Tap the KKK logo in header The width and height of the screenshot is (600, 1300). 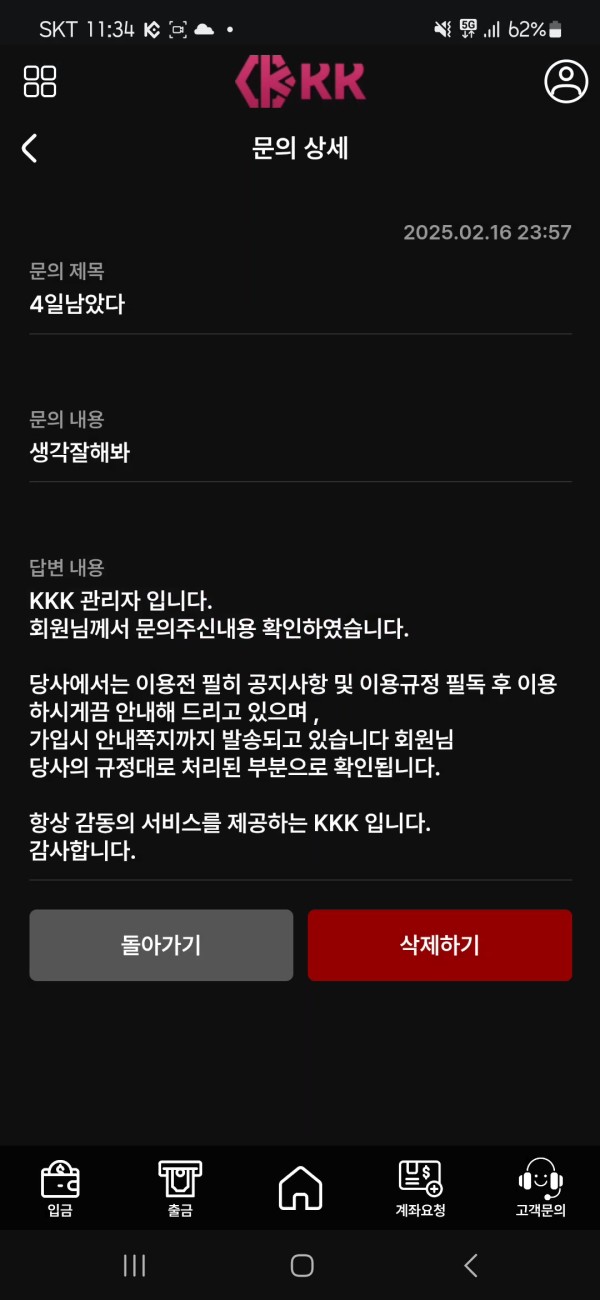point(300,81)
